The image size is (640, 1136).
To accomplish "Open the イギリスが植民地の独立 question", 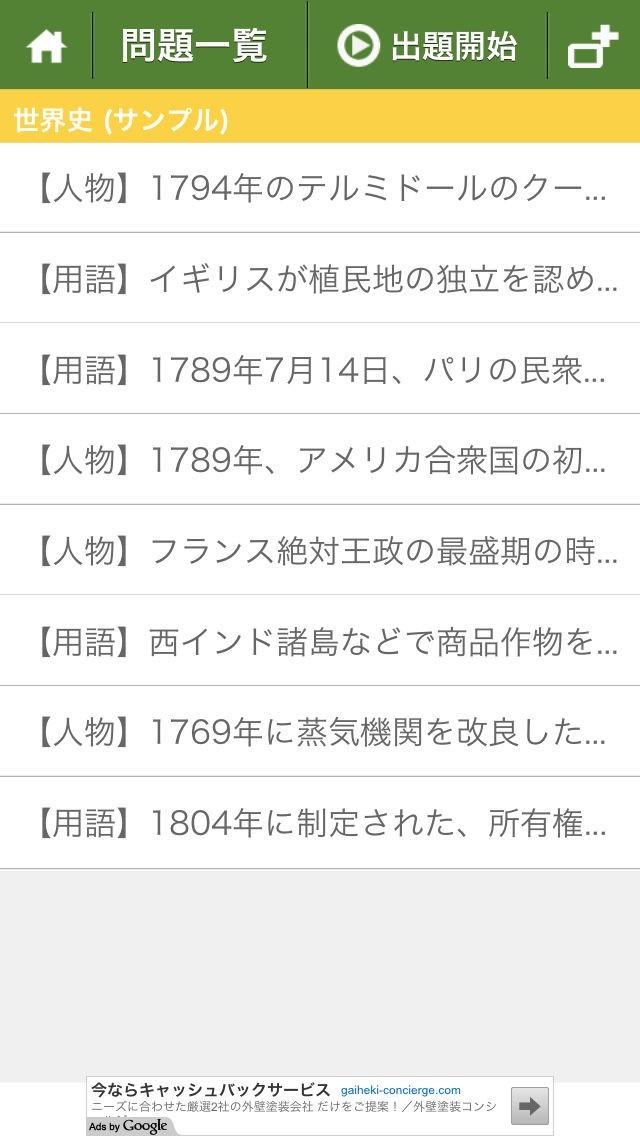I will pyautogui.click(x=320, y=279).
